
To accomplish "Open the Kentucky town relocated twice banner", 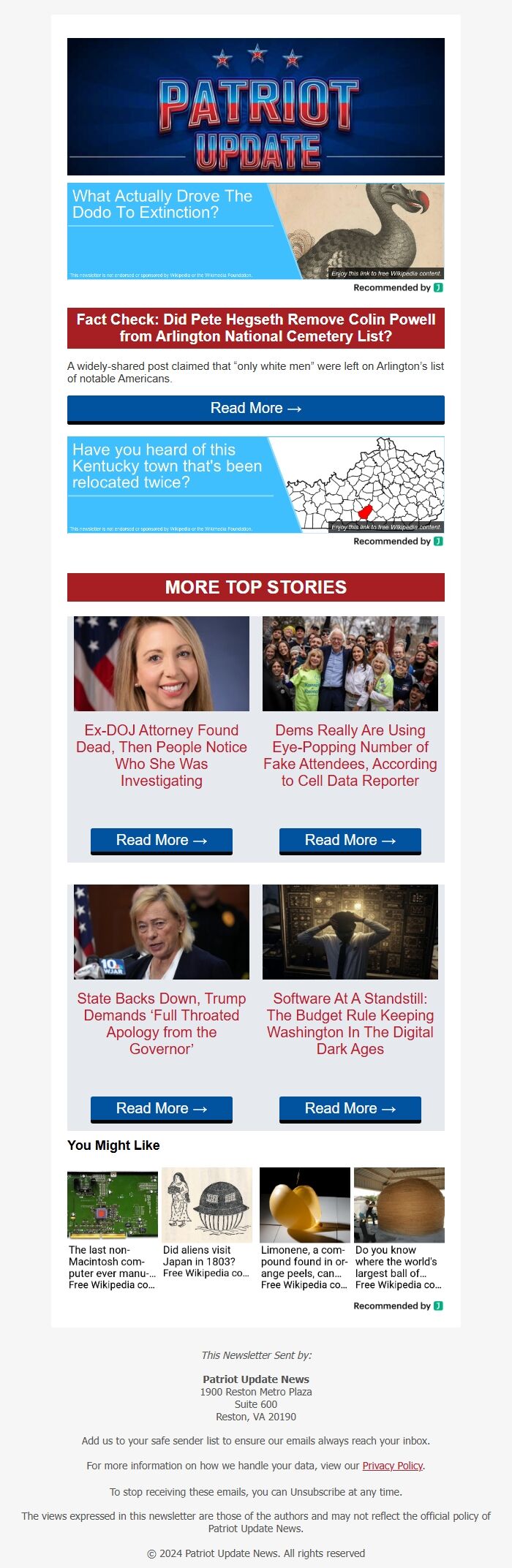I will click(255, 485).
